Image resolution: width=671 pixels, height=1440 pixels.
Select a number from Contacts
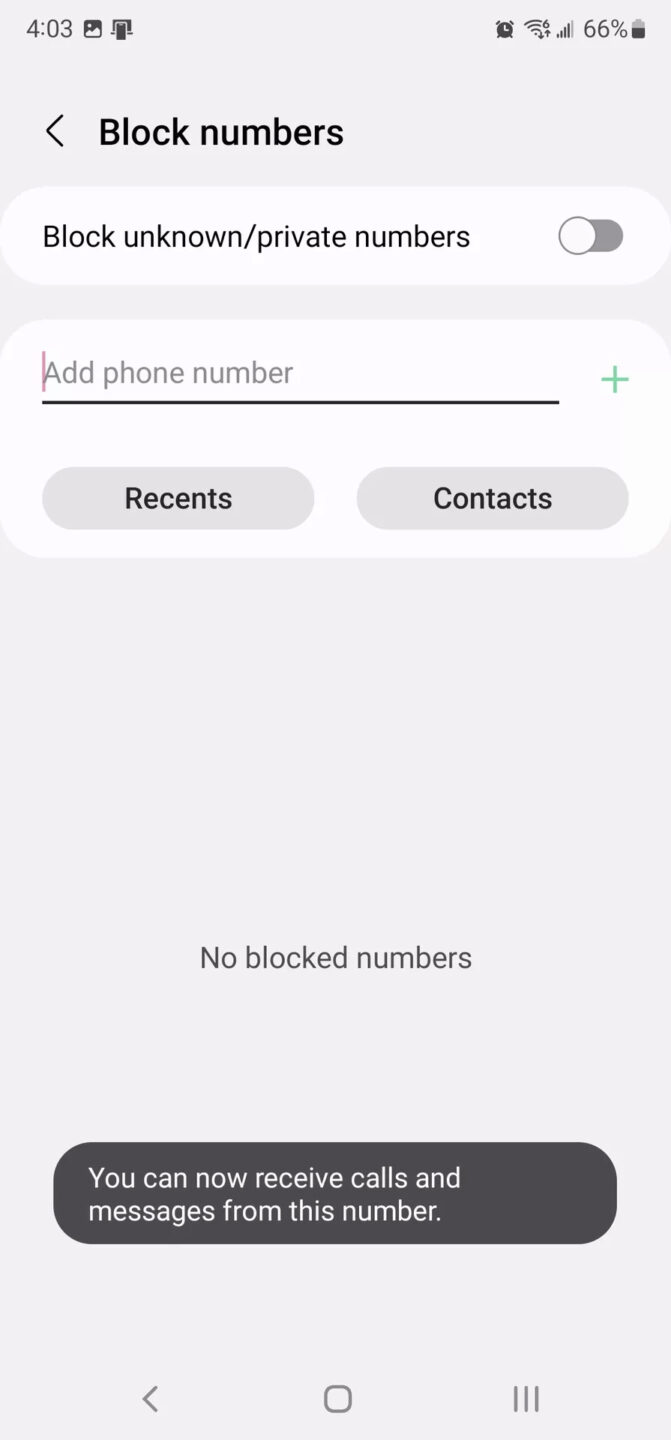pos(492,498)
